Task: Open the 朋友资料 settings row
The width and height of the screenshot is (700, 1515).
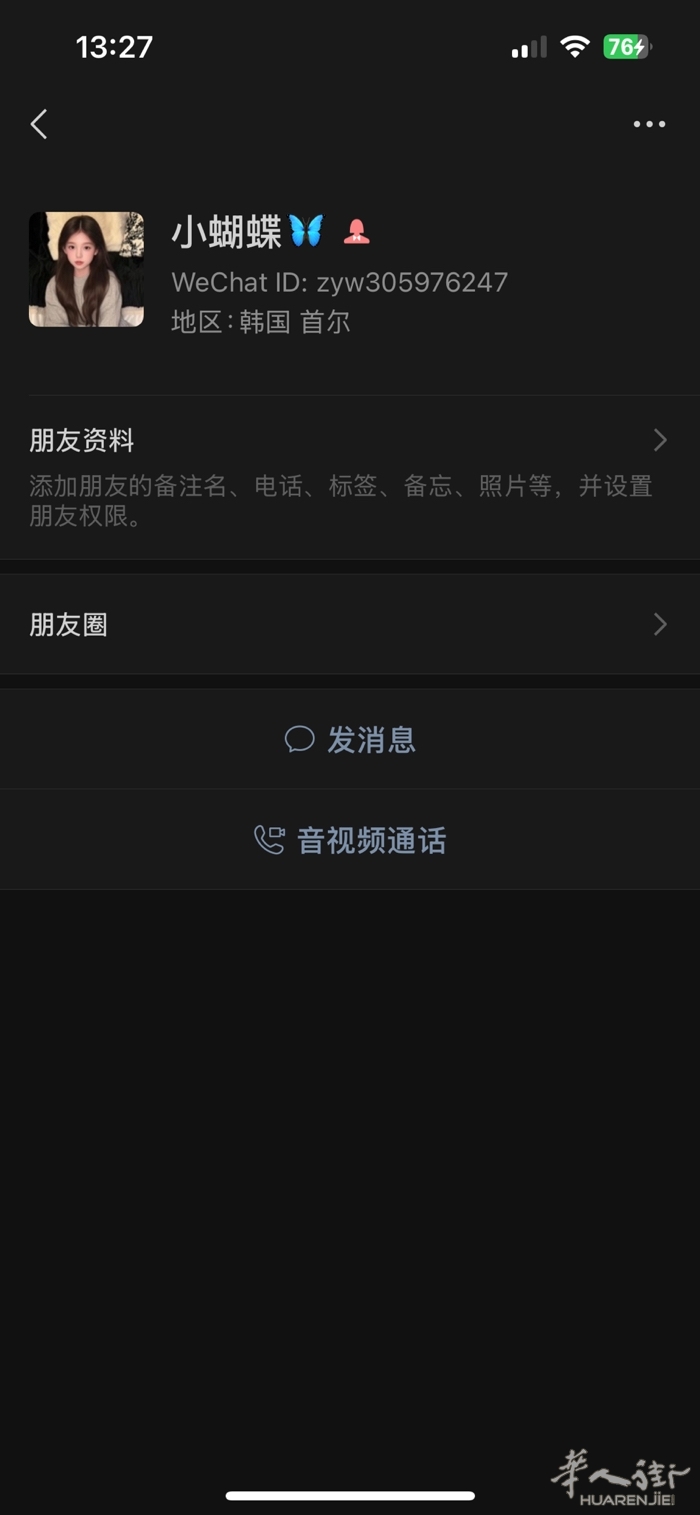Action: pyautogui.click(x=350, y=476)
